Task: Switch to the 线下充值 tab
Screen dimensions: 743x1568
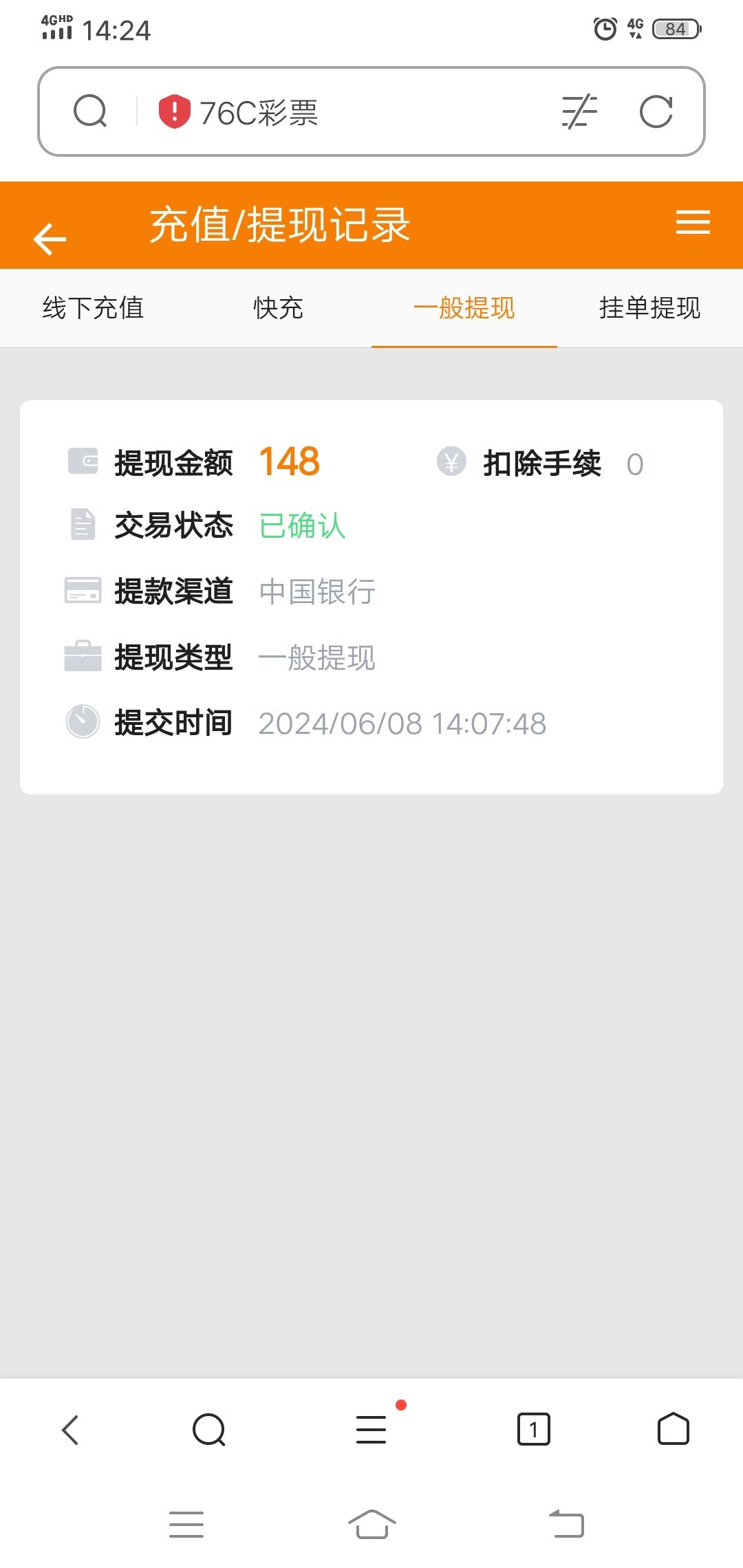Action: coord(93,307)
